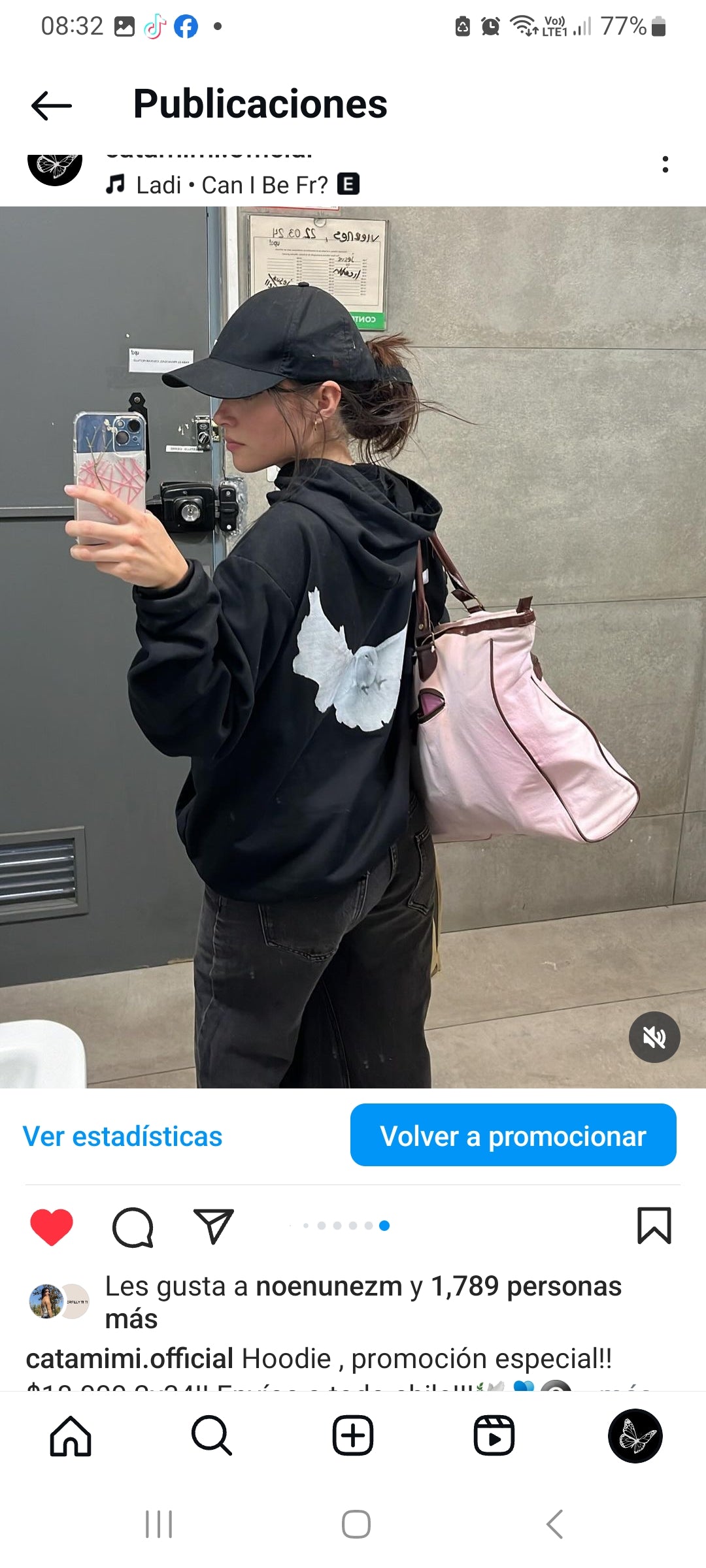The image size is (706, 1568).
Task: Tap the system back button
Action: point(554,1524)
